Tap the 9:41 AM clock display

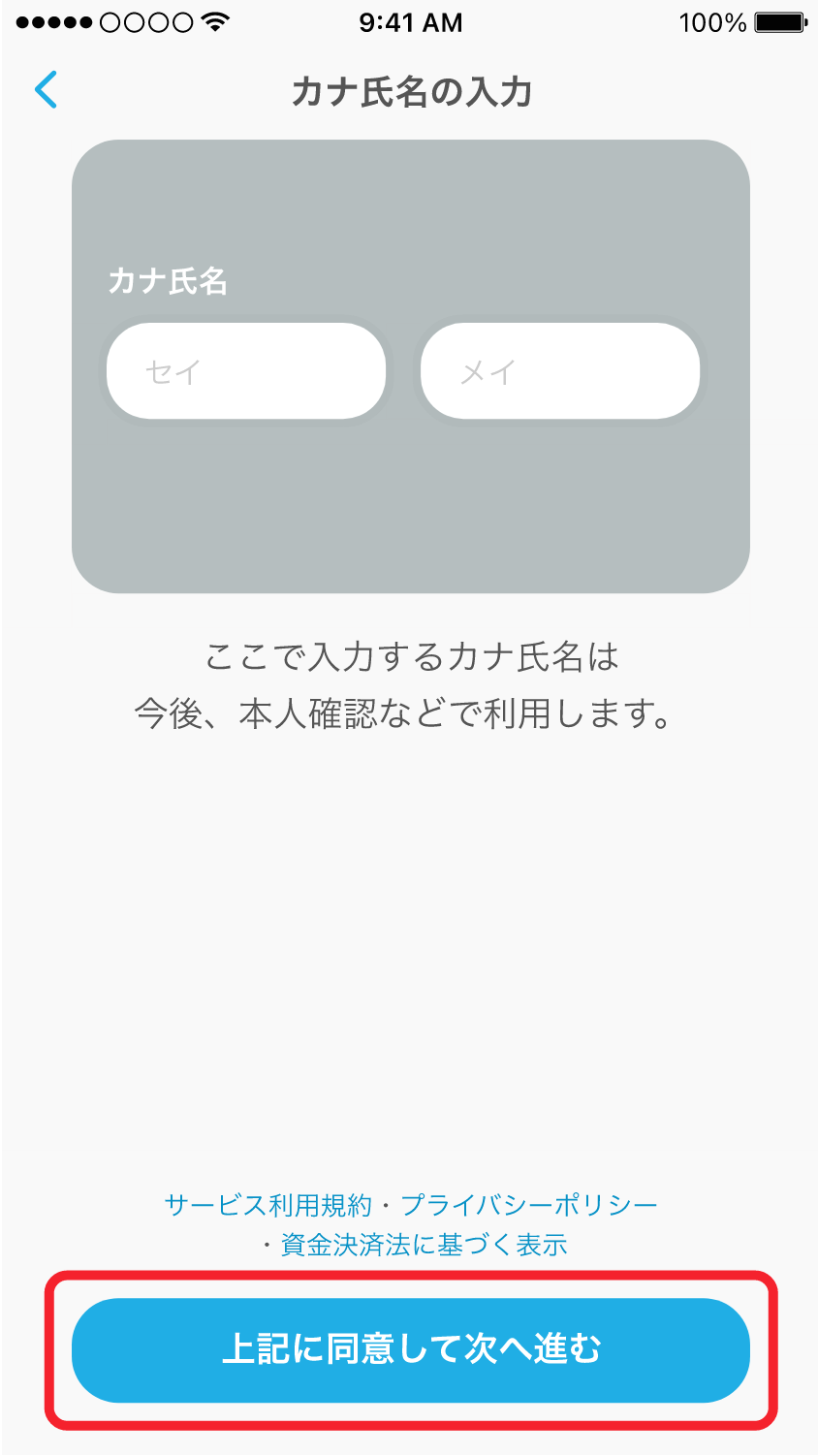click(409, 21)
